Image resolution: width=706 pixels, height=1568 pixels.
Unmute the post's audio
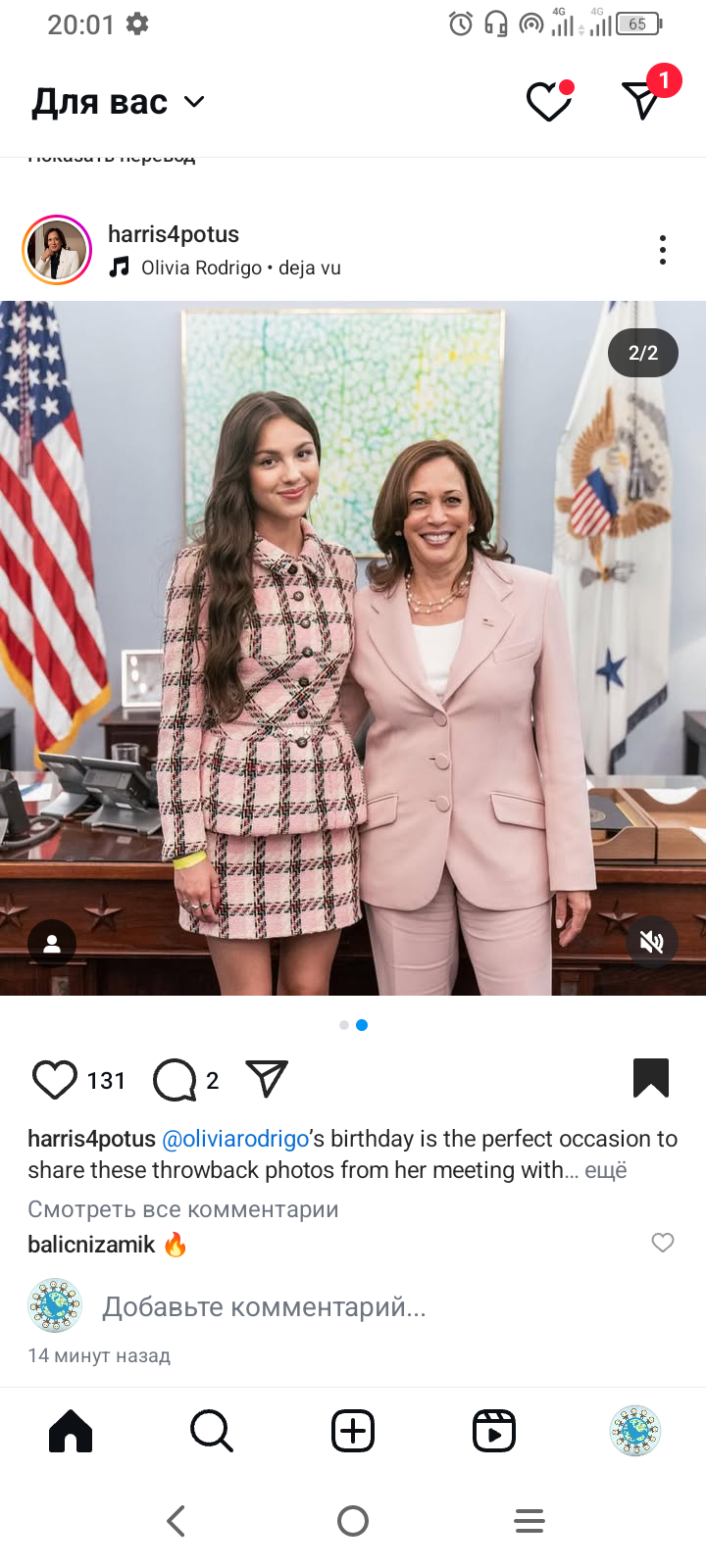coord(651,943)
